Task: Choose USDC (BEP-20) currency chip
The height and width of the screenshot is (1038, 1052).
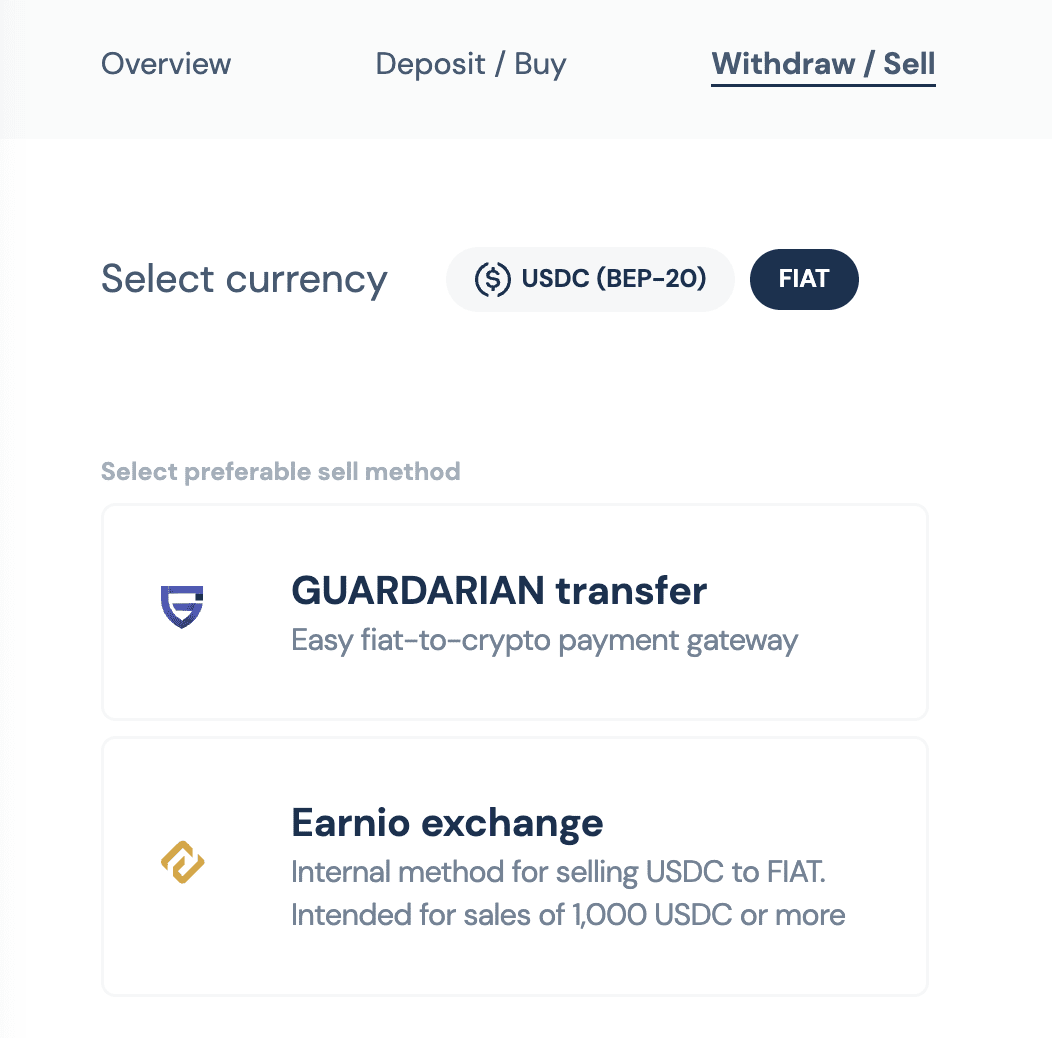Action: tap(590, 279)
